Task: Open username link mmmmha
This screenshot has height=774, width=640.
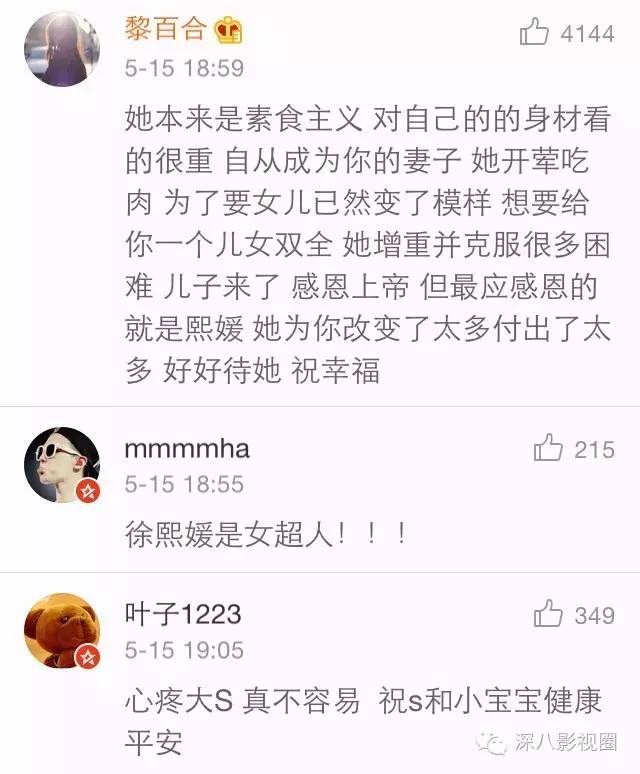Action: 187,448
